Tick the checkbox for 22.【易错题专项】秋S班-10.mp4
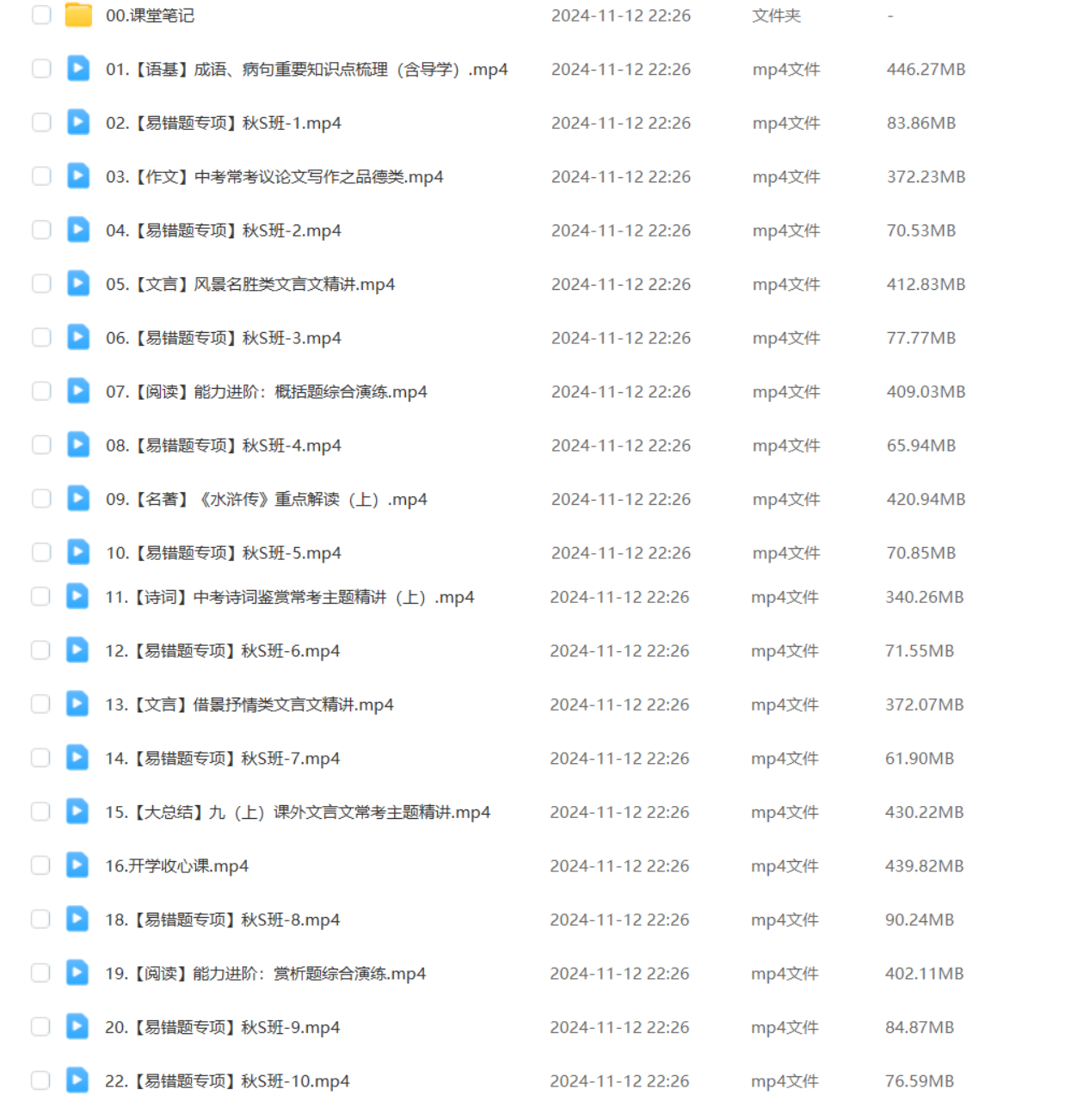The height and width of the screenshot is (1120, 1077). pos(40,1081)
